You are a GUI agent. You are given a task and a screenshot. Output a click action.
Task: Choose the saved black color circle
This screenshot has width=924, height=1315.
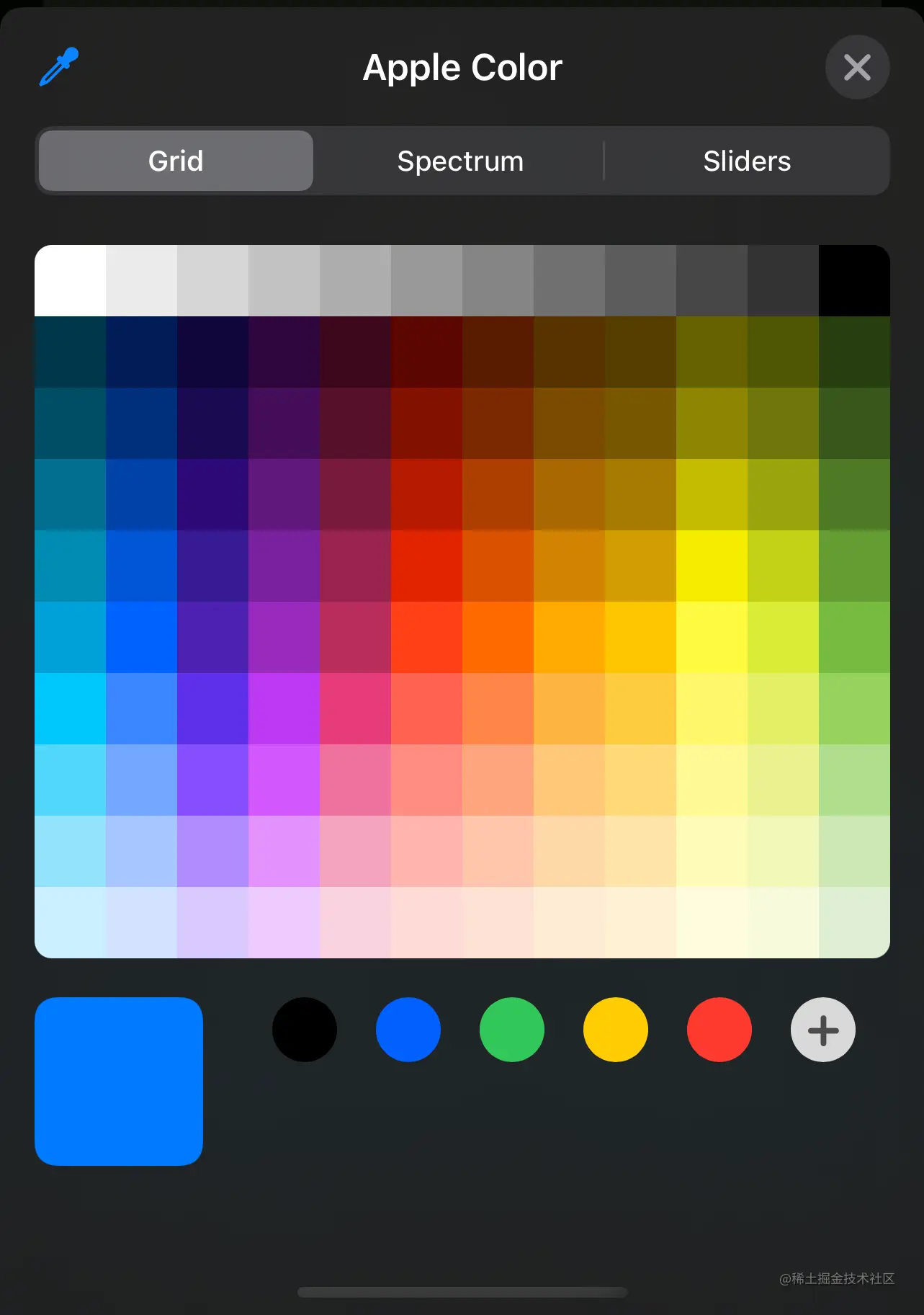tap(305, 1030)
